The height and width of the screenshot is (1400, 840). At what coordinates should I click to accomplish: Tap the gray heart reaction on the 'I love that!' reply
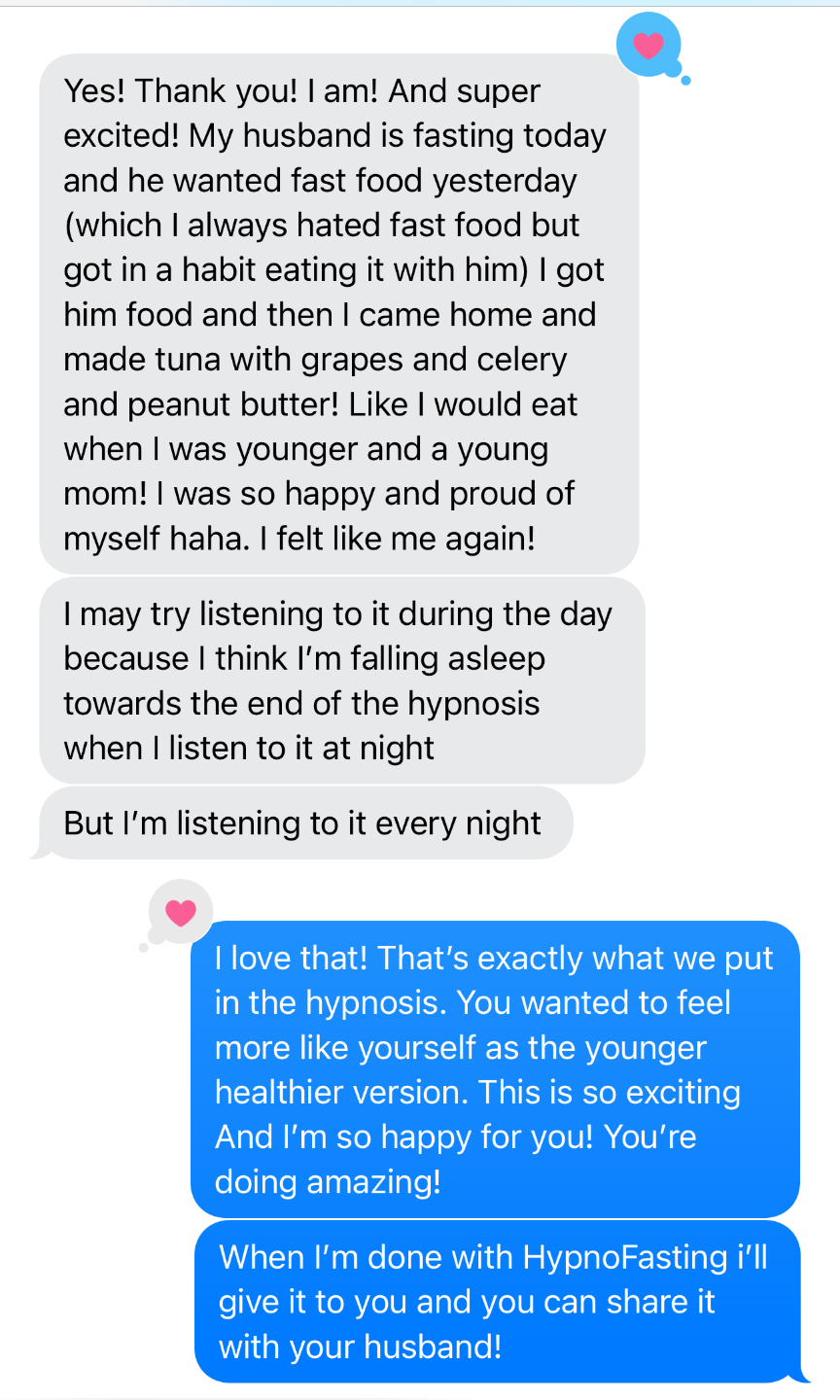point(181,912)
